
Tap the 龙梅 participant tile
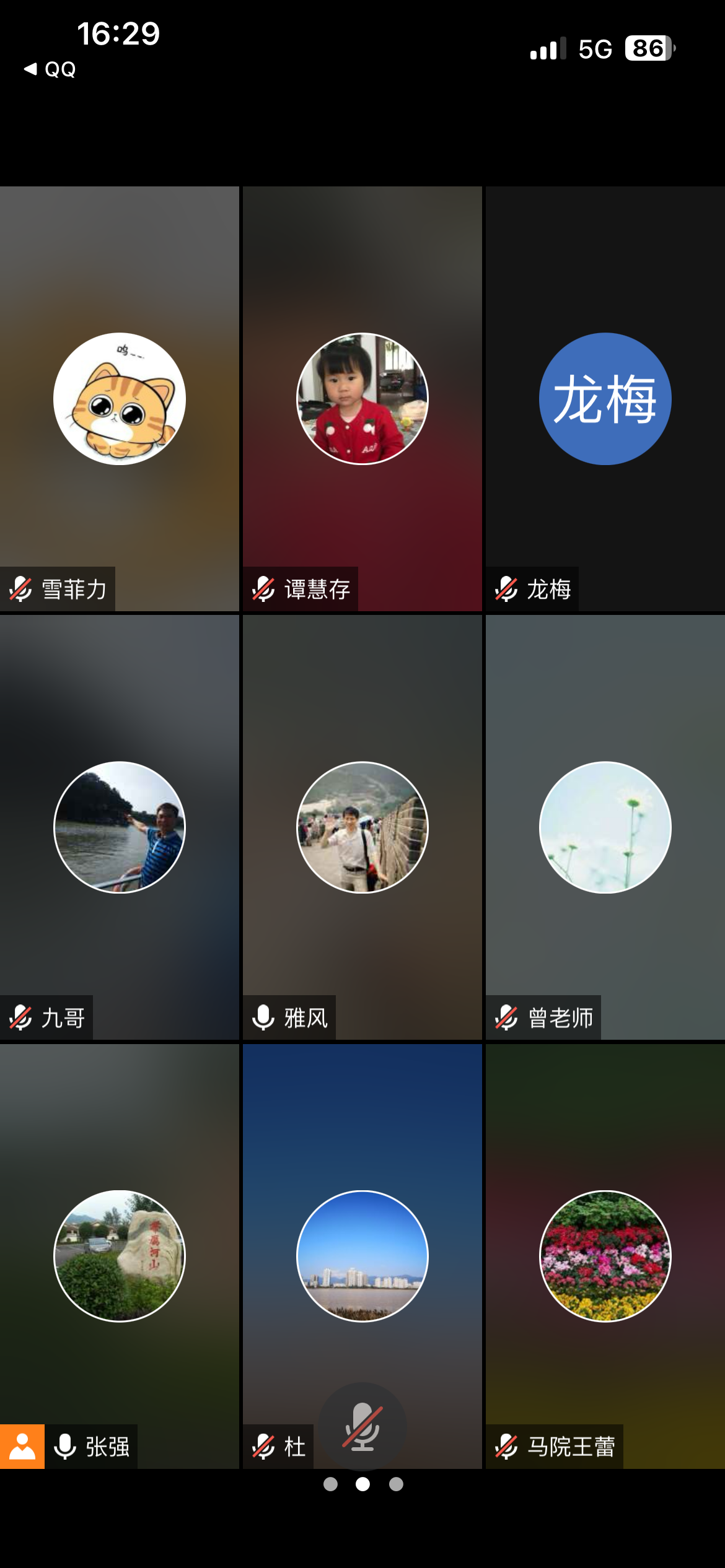tap(605, 399)
